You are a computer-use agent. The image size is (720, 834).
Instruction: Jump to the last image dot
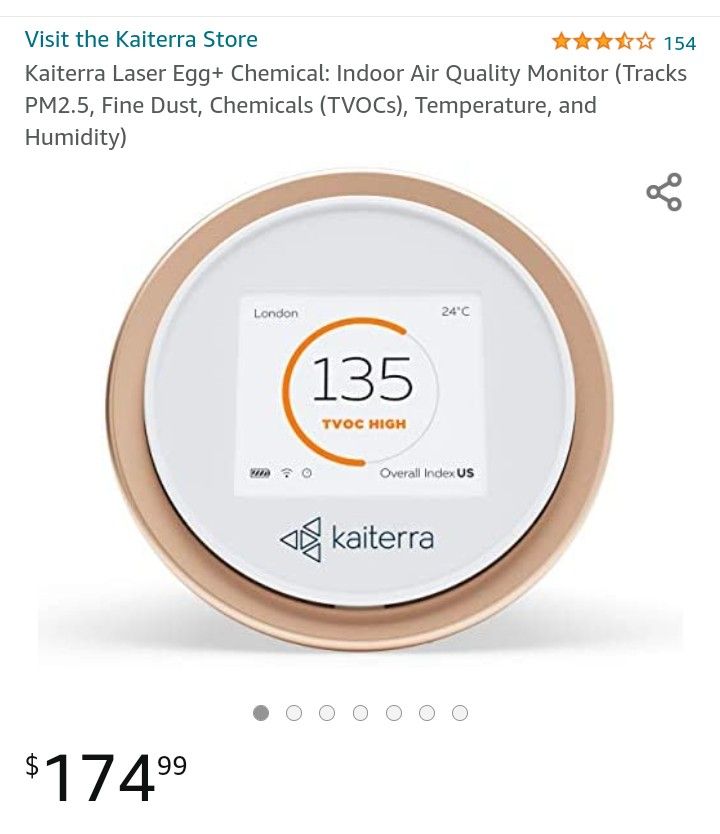pos(460,713)
